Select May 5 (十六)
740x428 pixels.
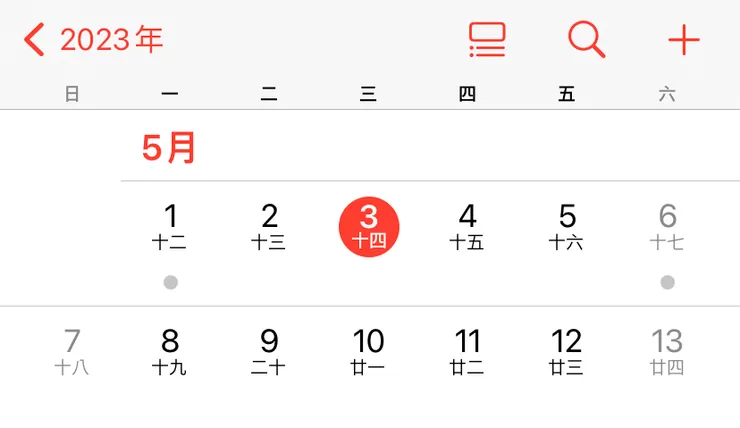(566, 227)
